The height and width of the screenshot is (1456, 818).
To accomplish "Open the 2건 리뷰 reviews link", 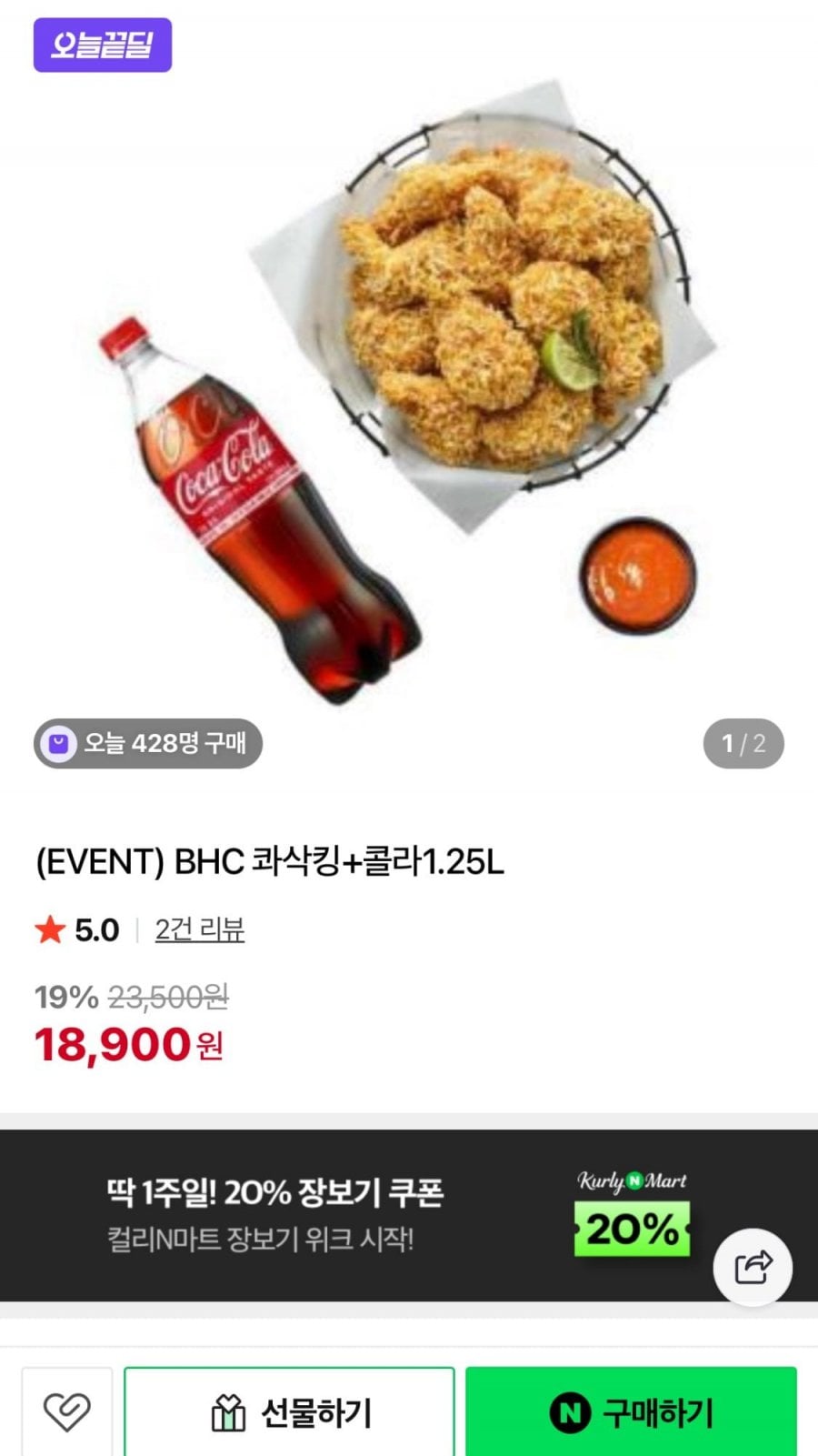I will pyautogui.click(x=199, y=929).
